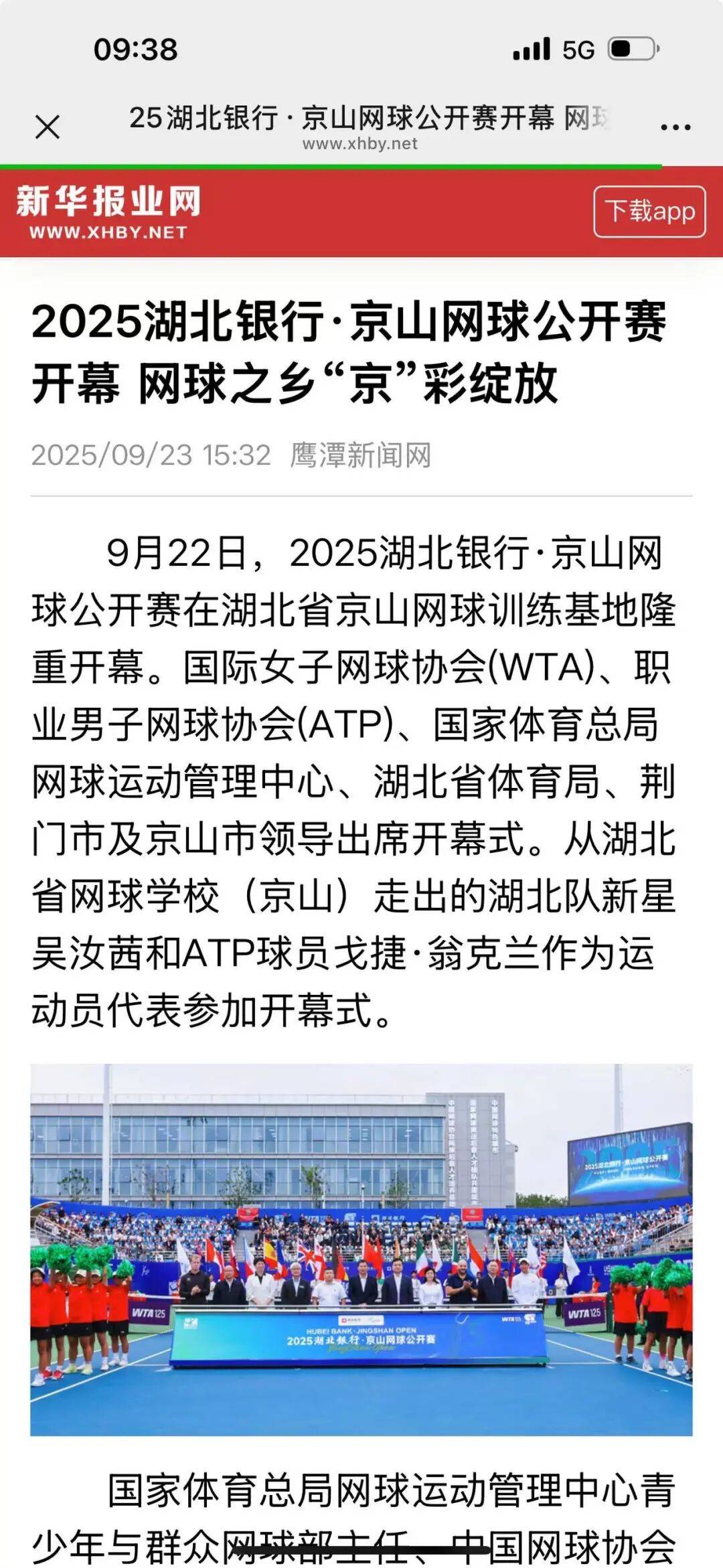Tap the 新华报业网 site header logo
The height and width of the screenshot is (1568, 723).
pos(108,212)
